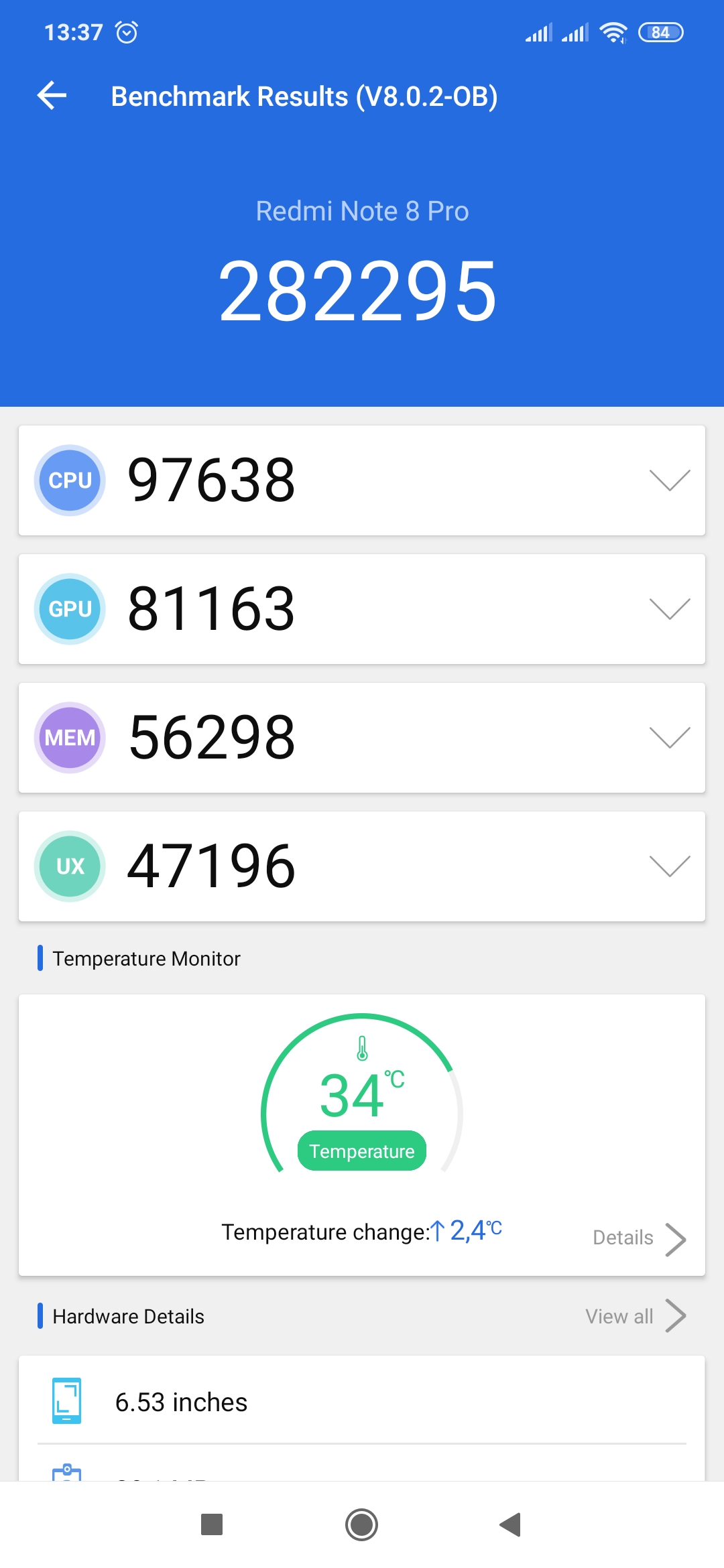
Task: View all hardware details
Action: click(x=636, y=1316)
